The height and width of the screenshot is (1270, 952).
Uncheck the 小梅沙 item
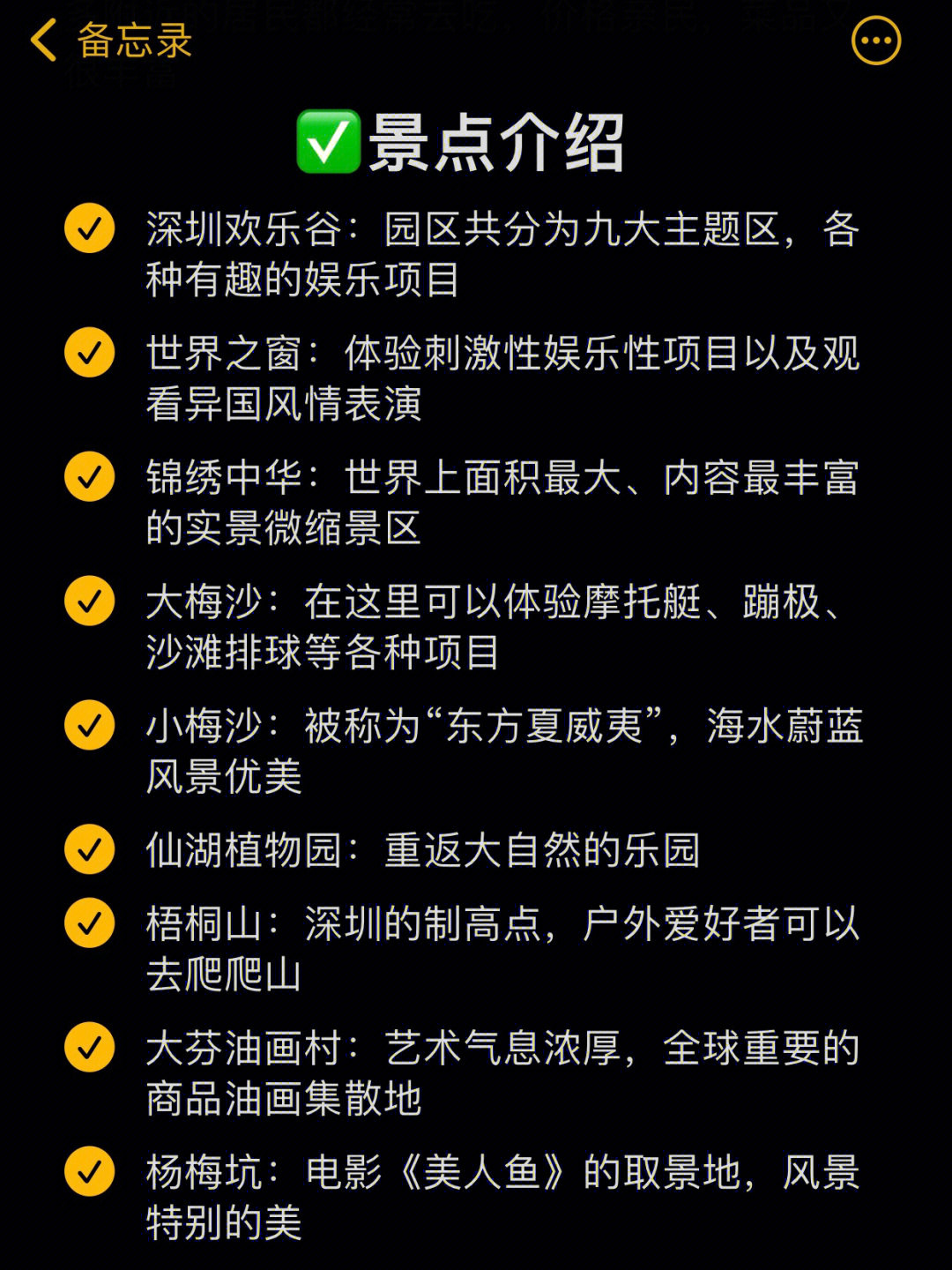89,725
